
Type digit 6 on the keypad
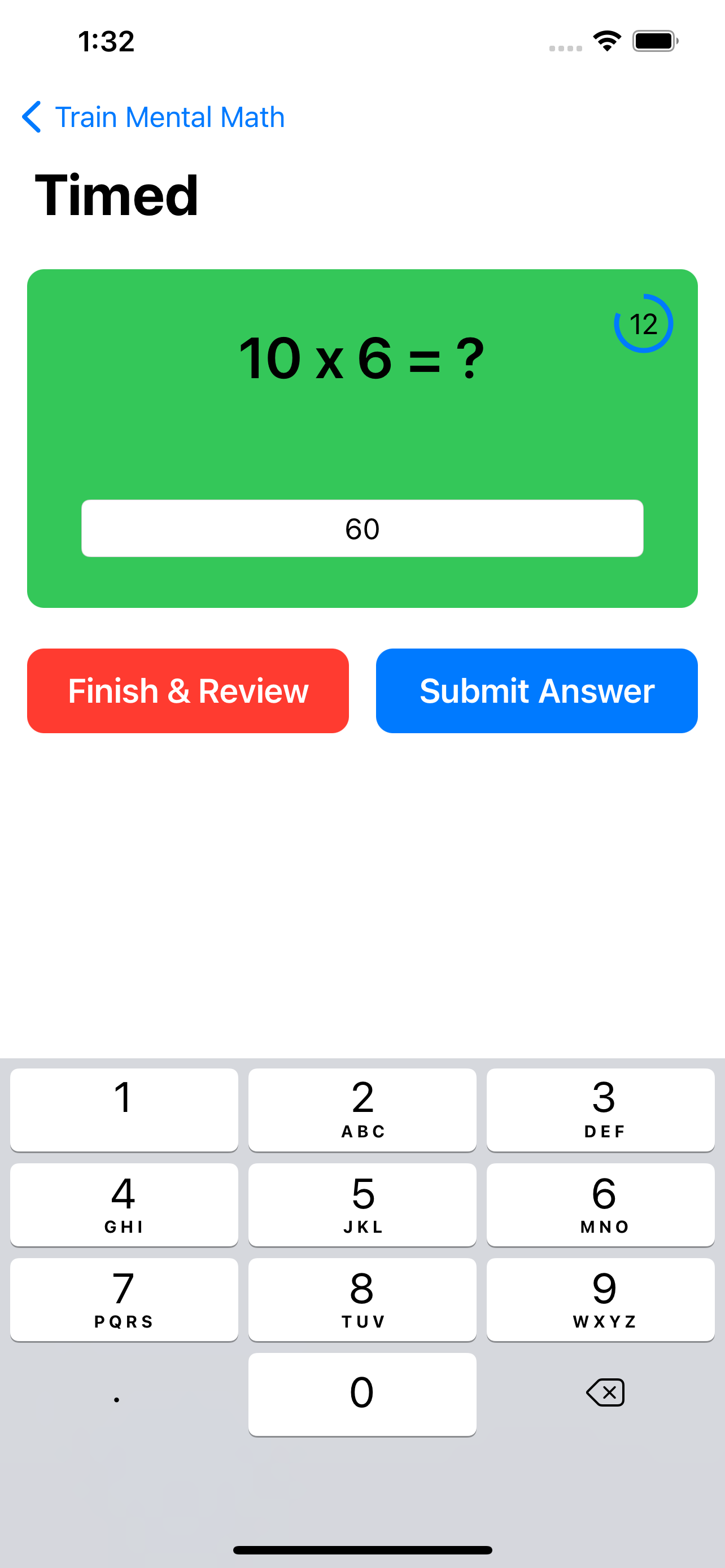point(600,1205)
